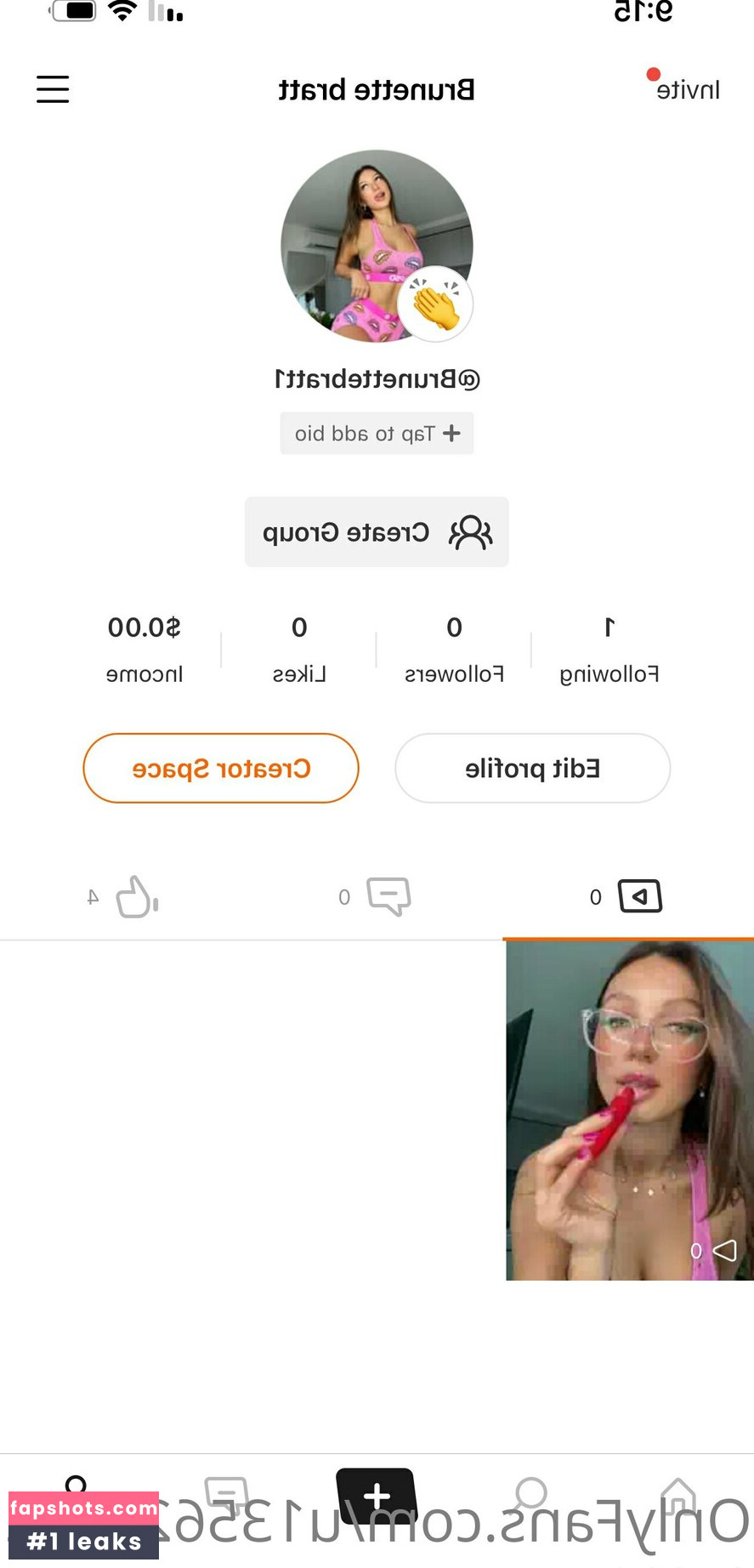
Task: Expand the Followers count details
Action: click(x=453, y=649)
